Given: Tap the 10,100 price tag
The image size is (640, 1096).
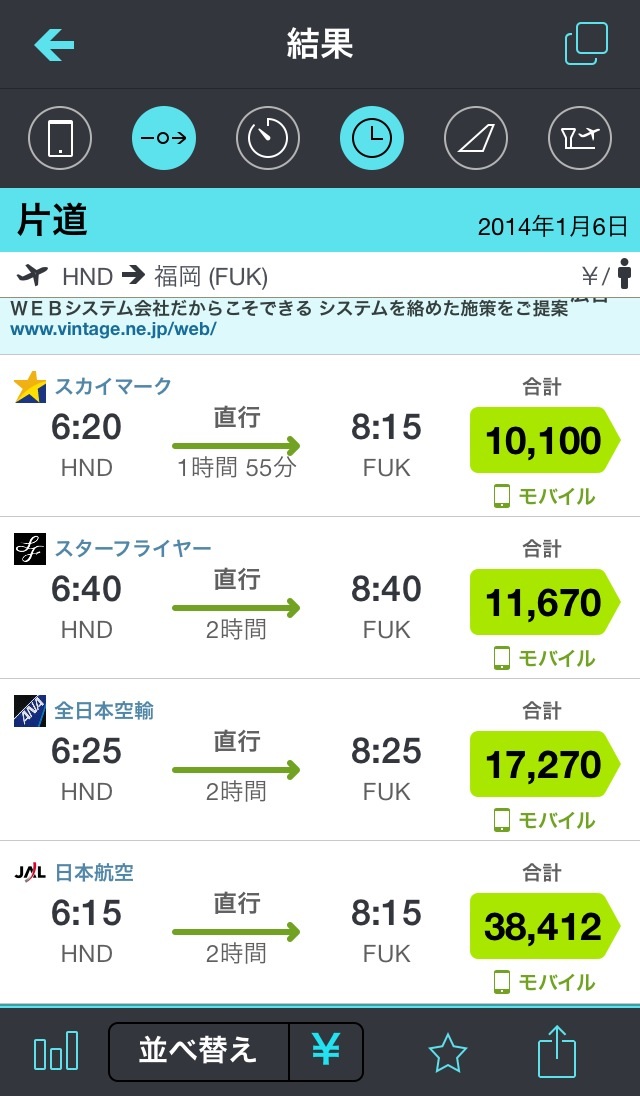Looking at the screenshot, I should point(544,440).
